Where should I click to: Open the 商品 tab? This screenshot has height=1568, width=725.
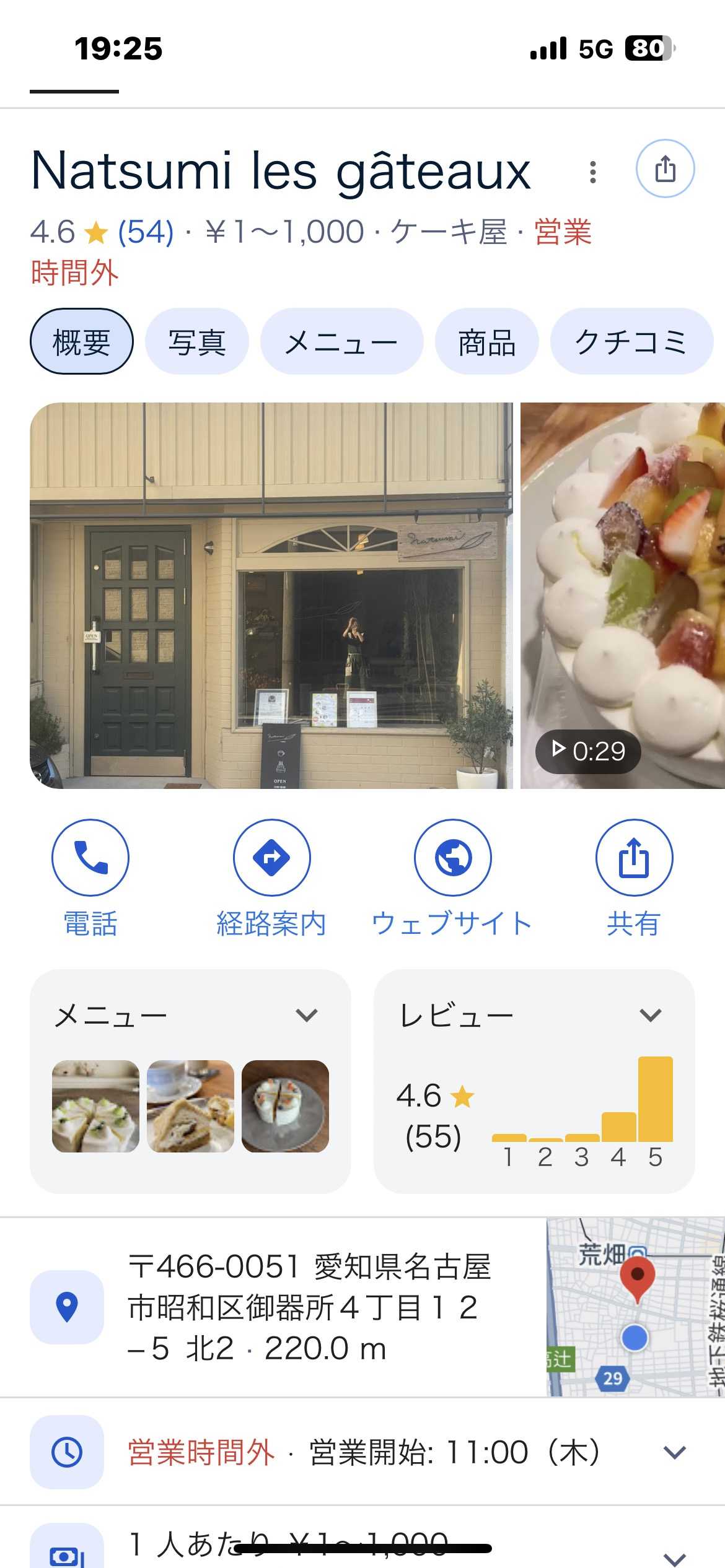pos(486,342)
